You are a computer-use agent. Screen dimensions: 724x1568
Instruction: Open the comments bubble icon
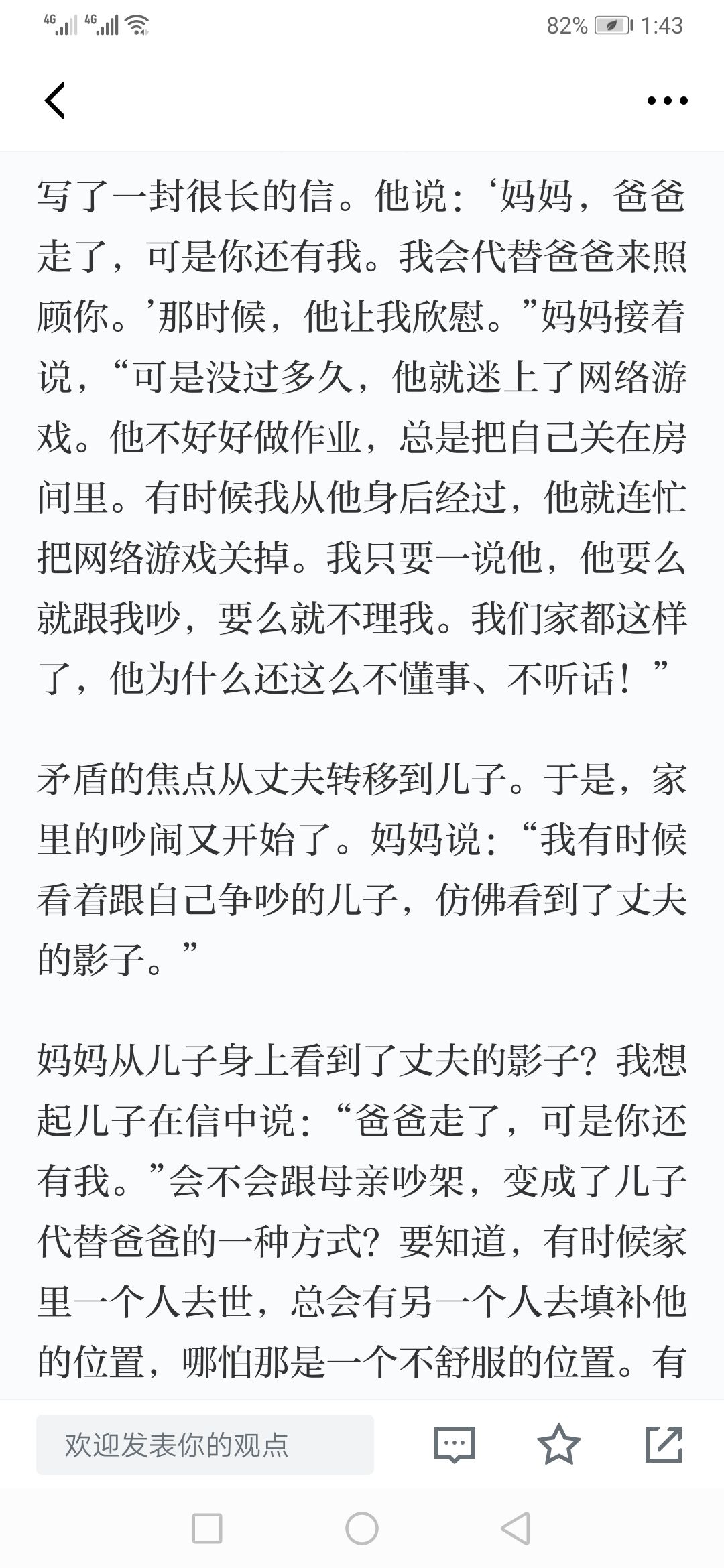(x=455, y=1445)
